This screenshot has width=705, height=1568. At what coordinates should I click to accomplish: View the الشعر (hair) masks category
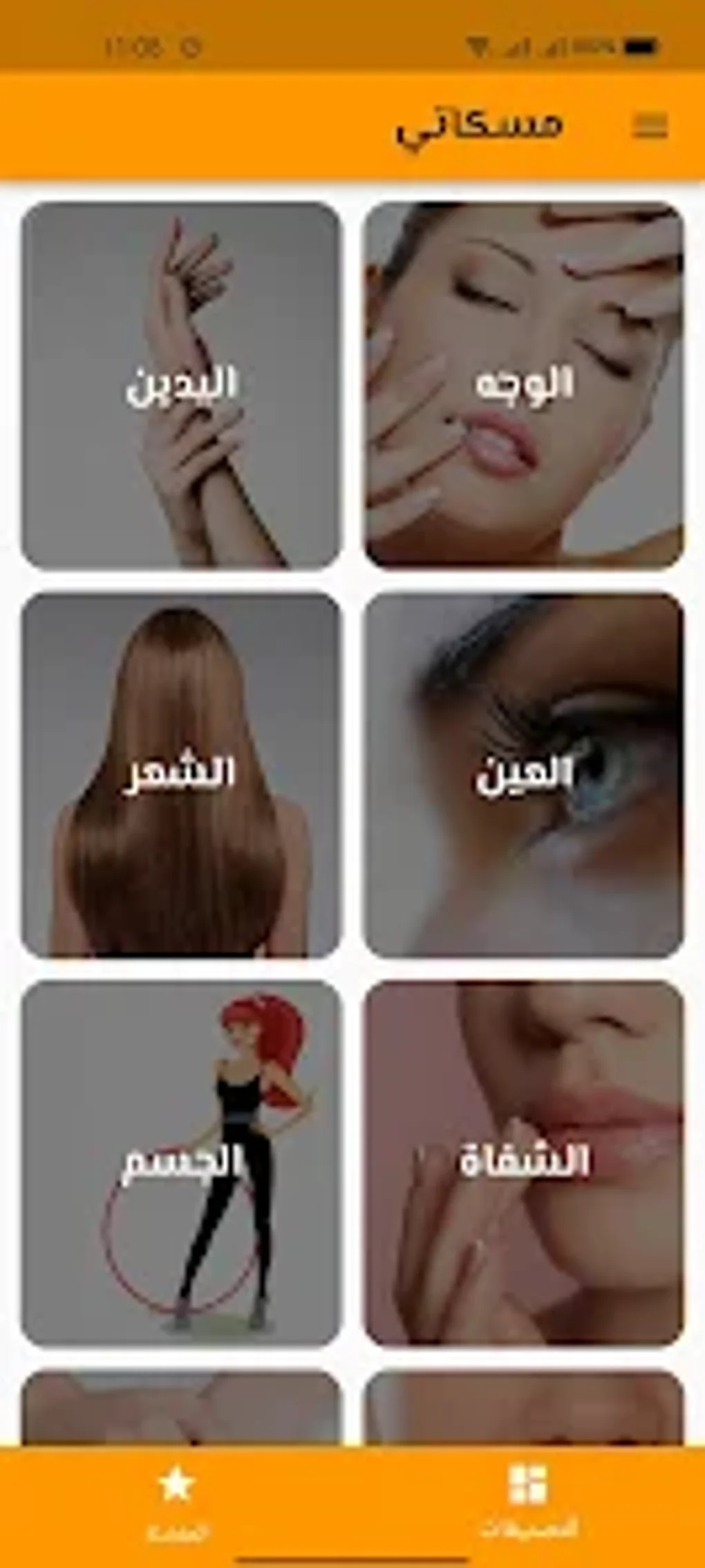point(181,774)
